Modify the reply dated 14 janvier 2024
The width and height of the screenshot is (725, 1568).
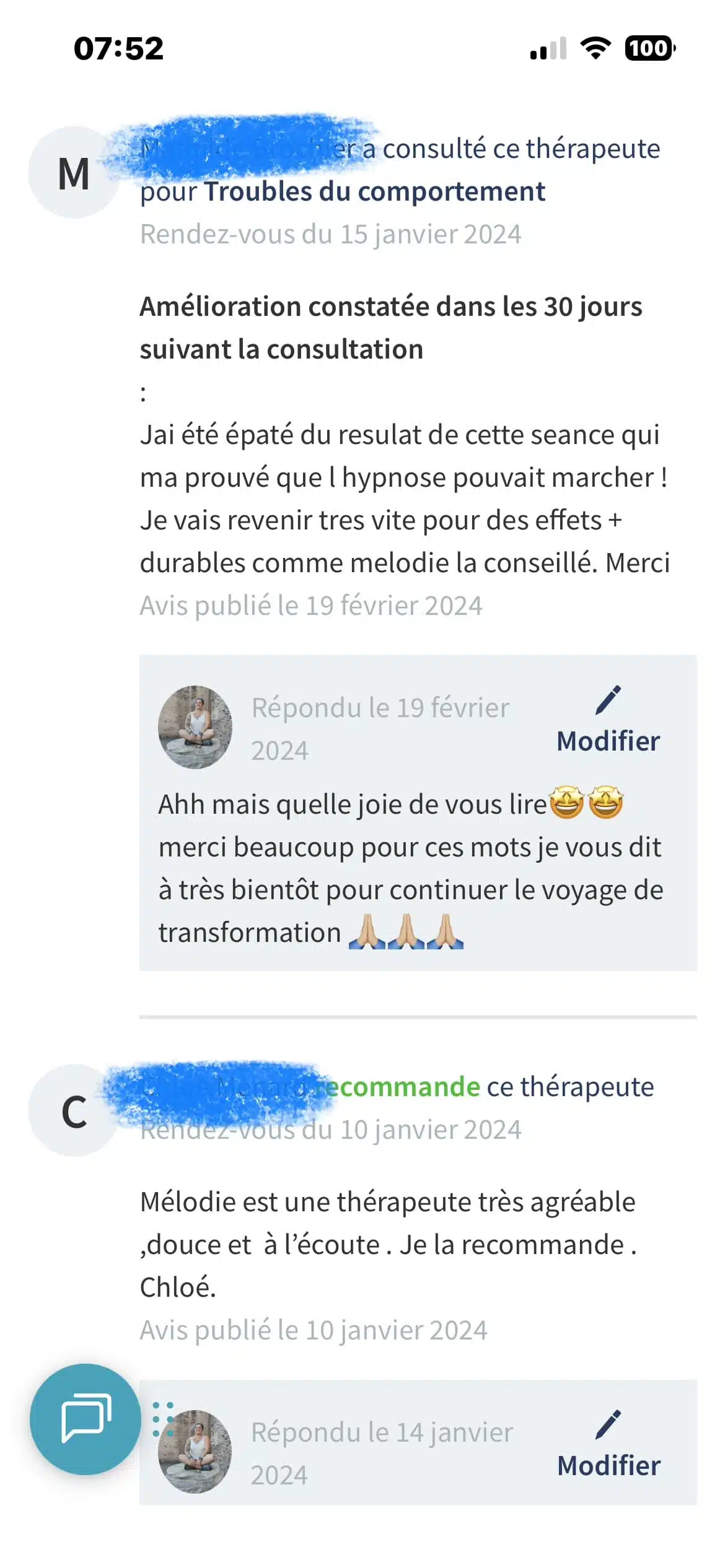pyautogui.click(x=608, y=1447)
